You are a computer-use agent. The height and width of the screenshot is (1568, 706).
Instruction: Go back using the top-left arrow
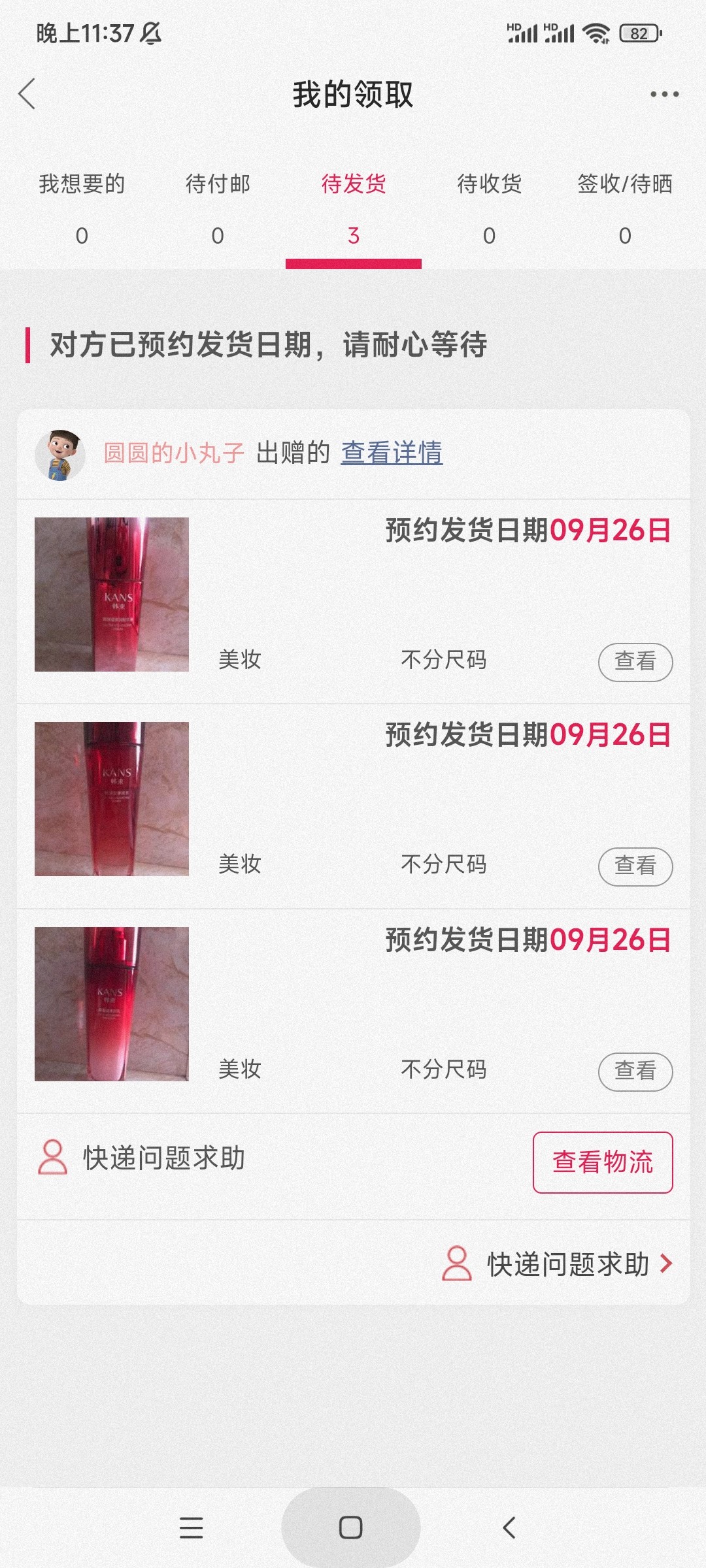point(27,94)
